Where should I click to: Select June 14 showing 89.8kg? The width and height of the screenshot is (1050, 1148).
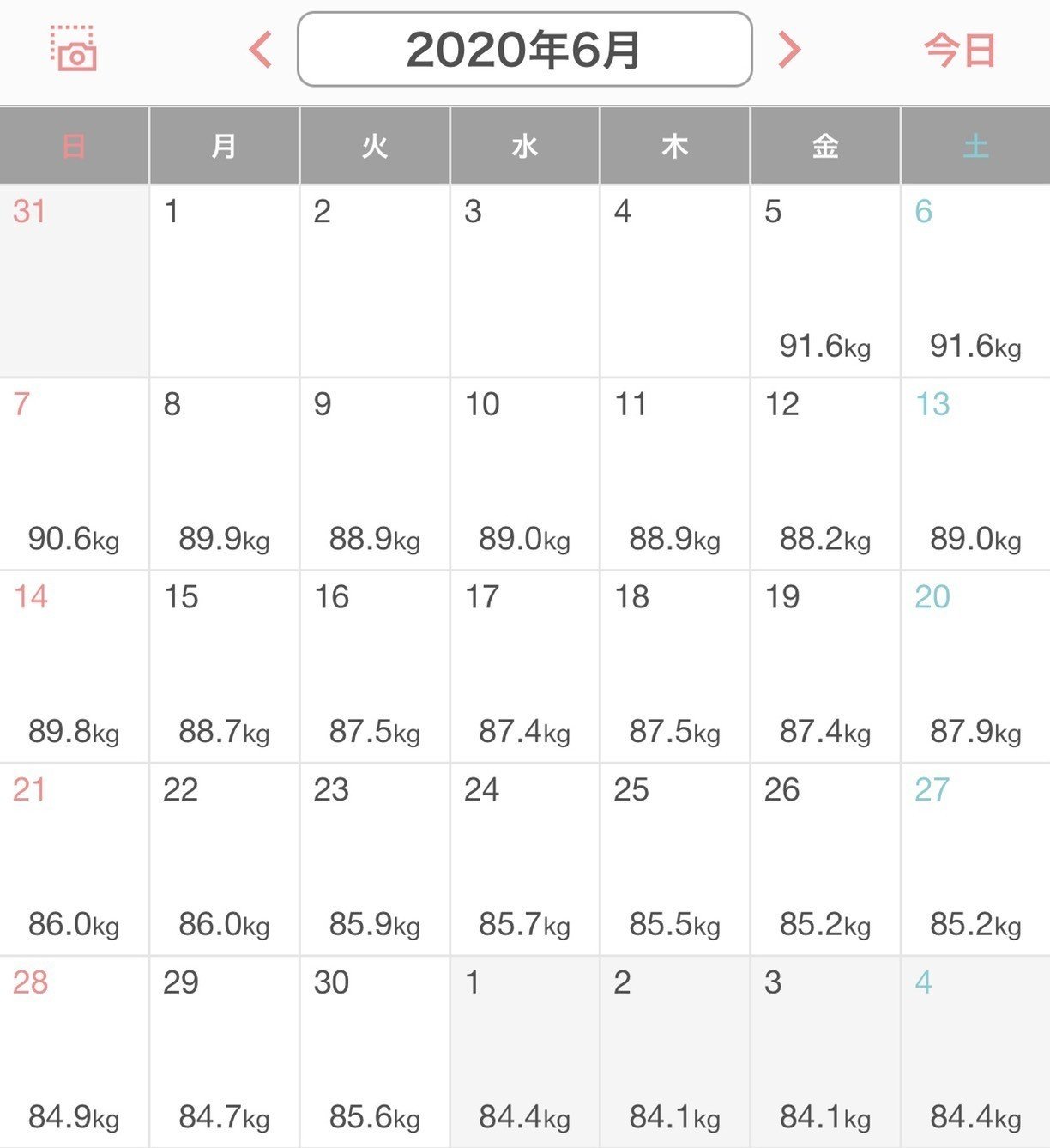pos(74,667)
